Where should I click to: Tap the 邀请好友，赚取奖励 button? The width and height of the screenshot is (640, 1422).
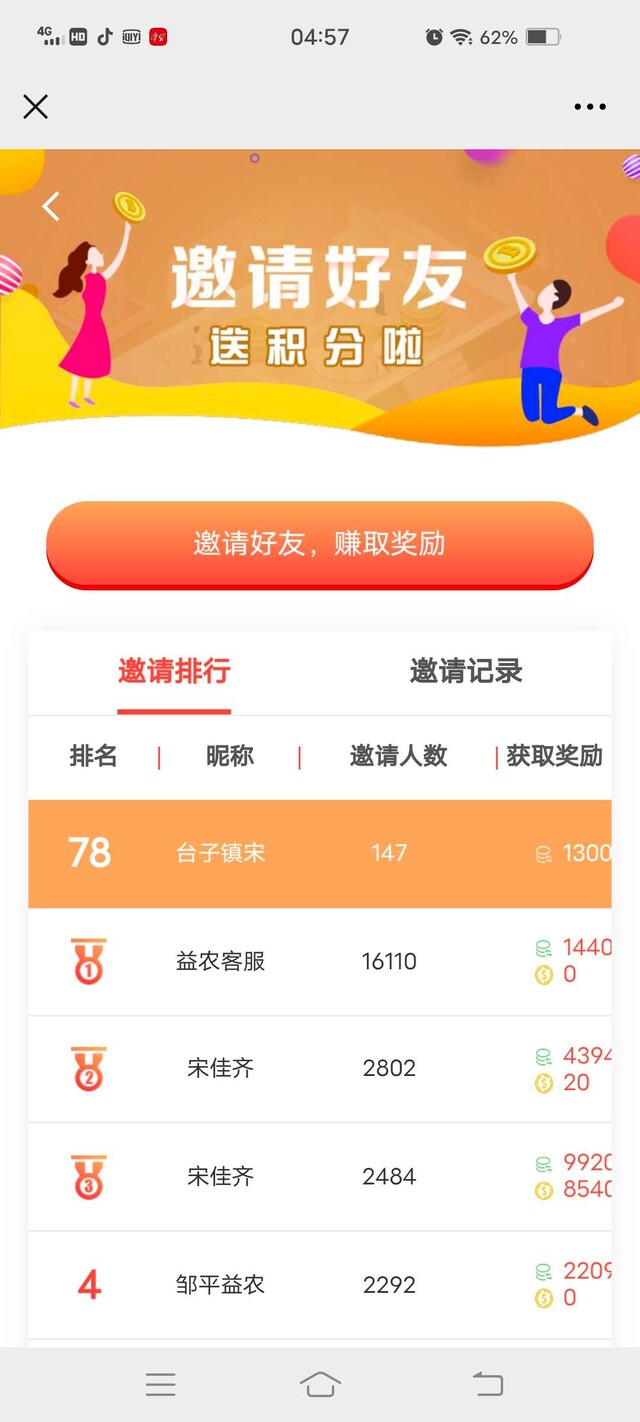tap(320, 544)
